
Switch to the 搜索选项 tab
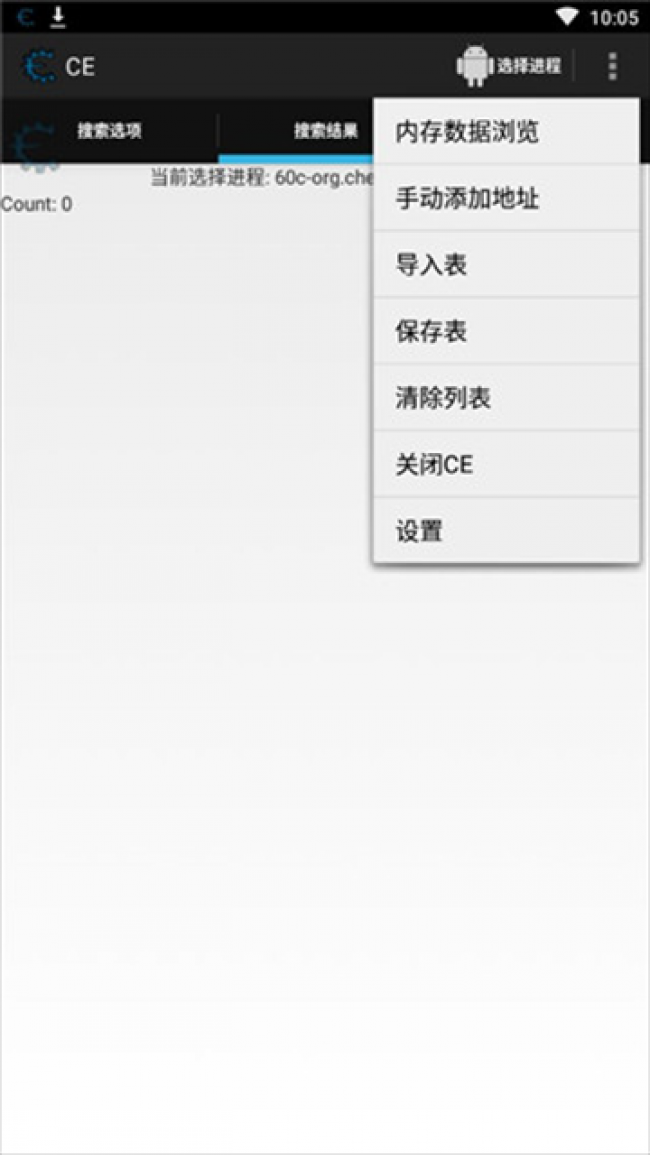pos(109,131)
